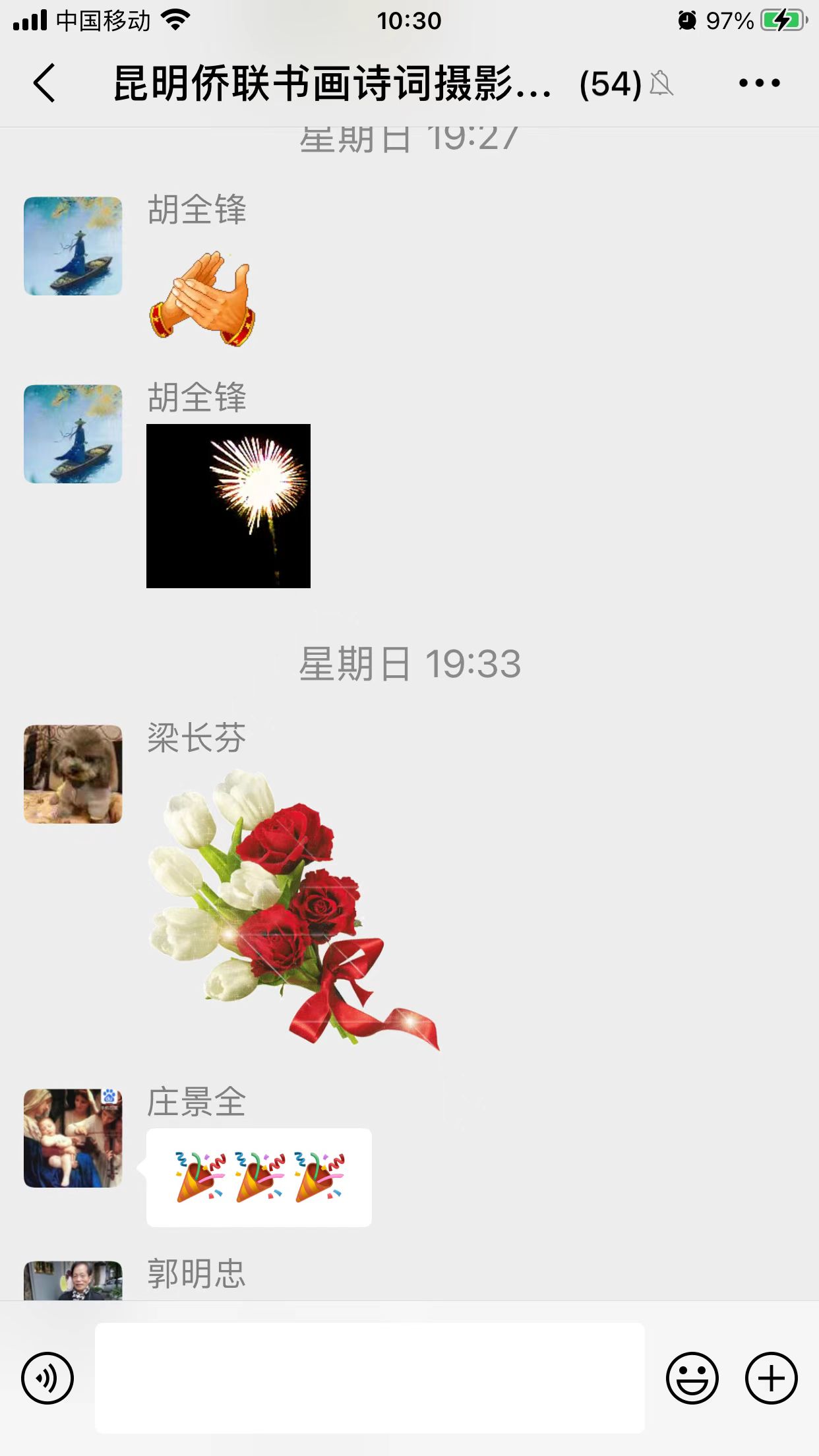This screenshot has width=819, height=1456.
Task: Open the emoji sticker panel
Action: tap(692, 1378)
